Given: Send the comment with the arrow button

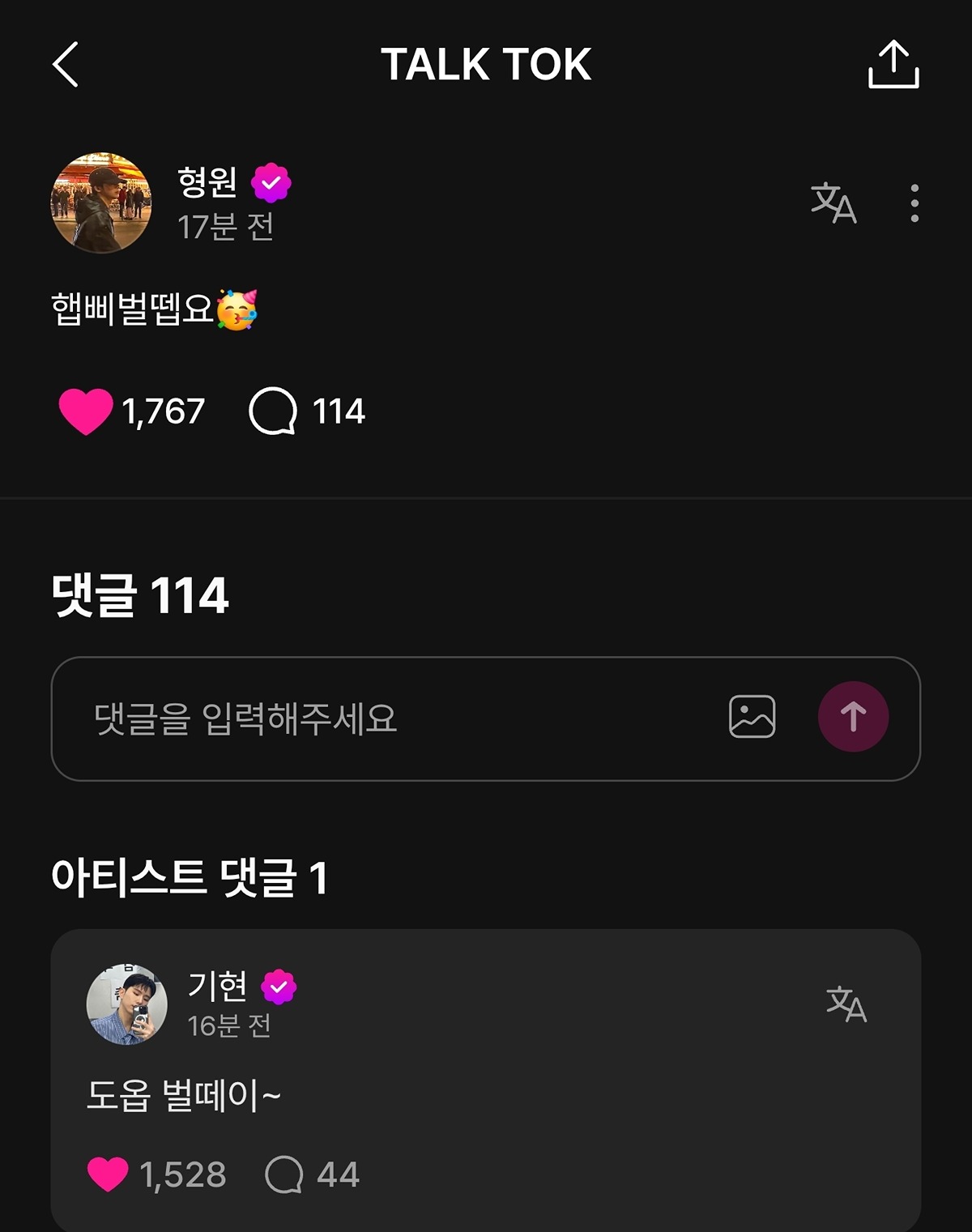Looking at the screenshot, I should click(x=853, y=717).
